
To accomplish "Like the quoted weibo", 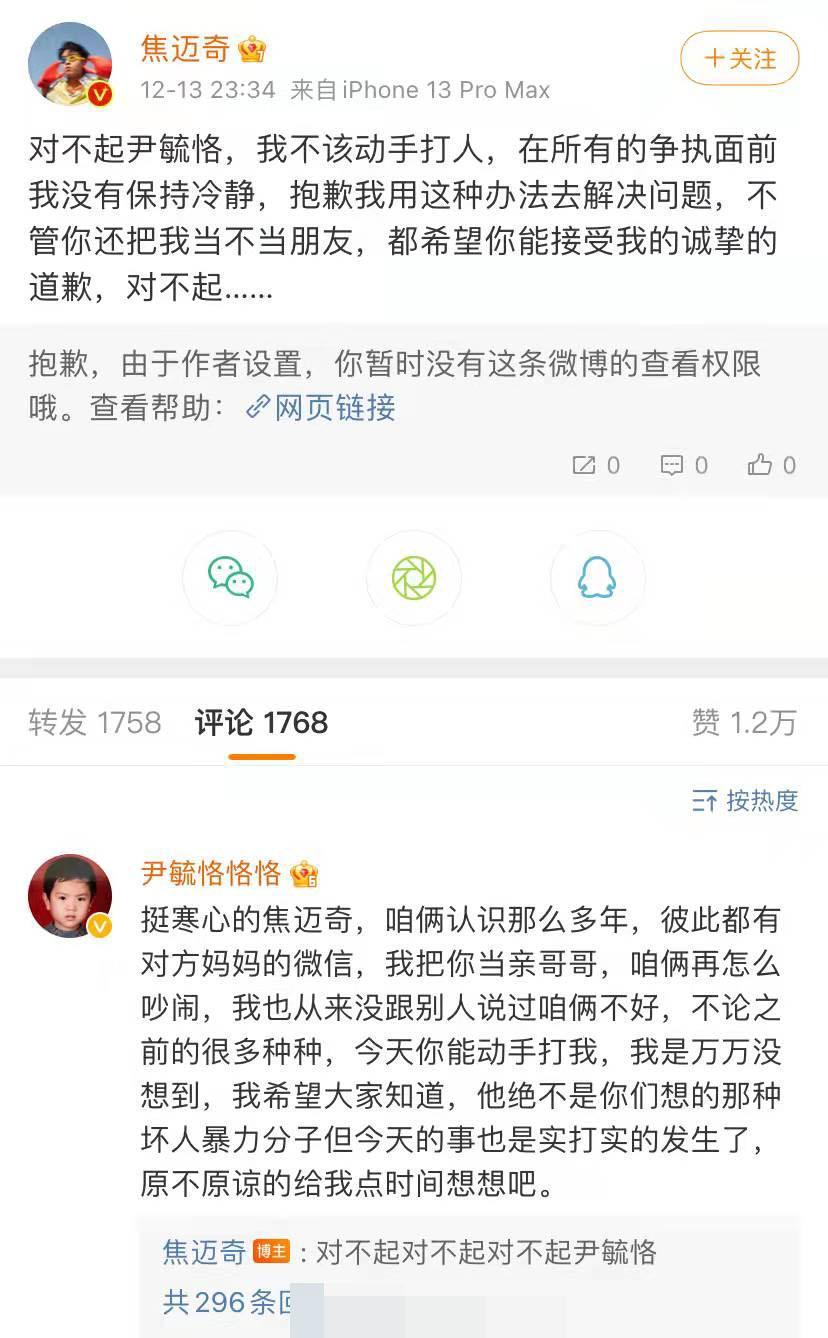I will click(x=772, y=465).
